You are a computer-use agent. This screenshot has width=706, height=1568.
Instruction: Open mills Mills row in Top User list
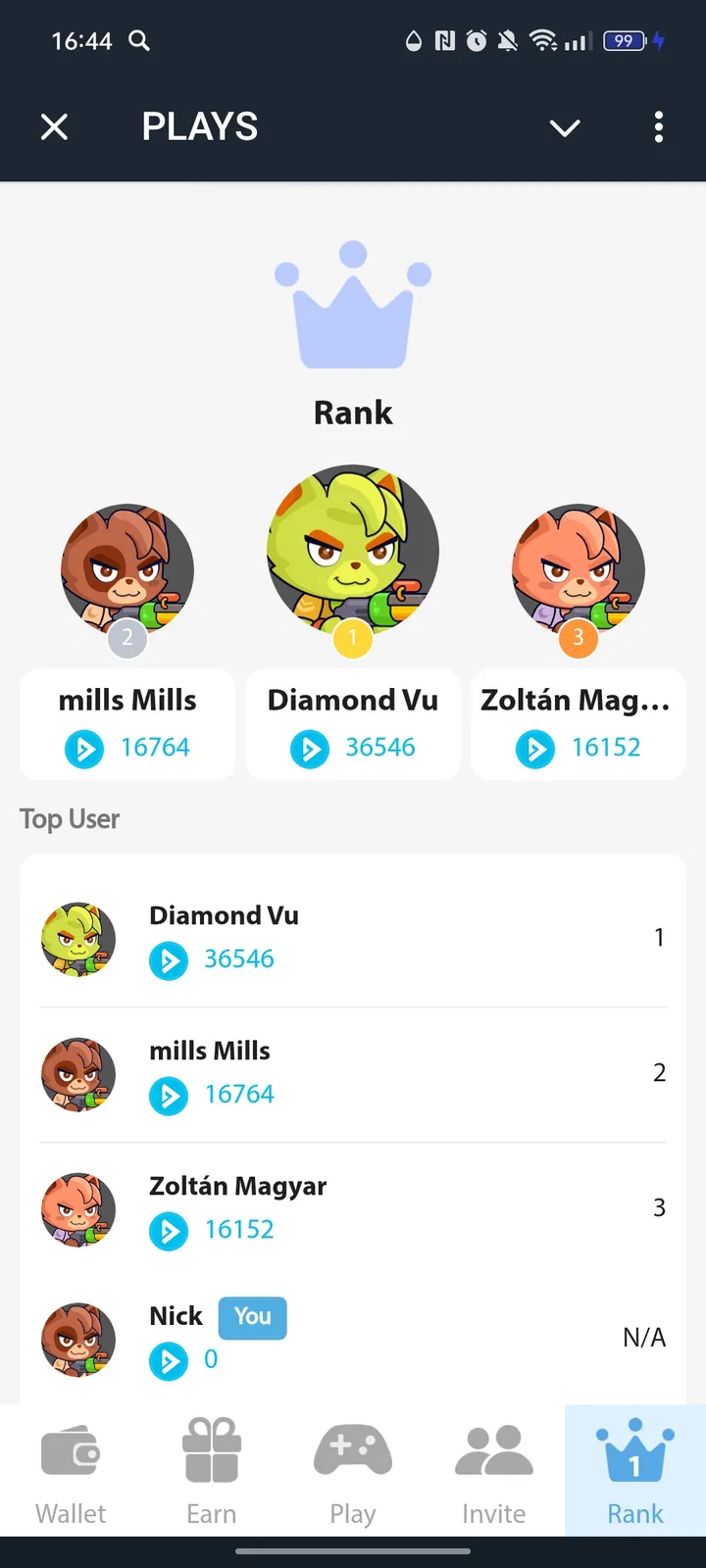pos(353,1073)
